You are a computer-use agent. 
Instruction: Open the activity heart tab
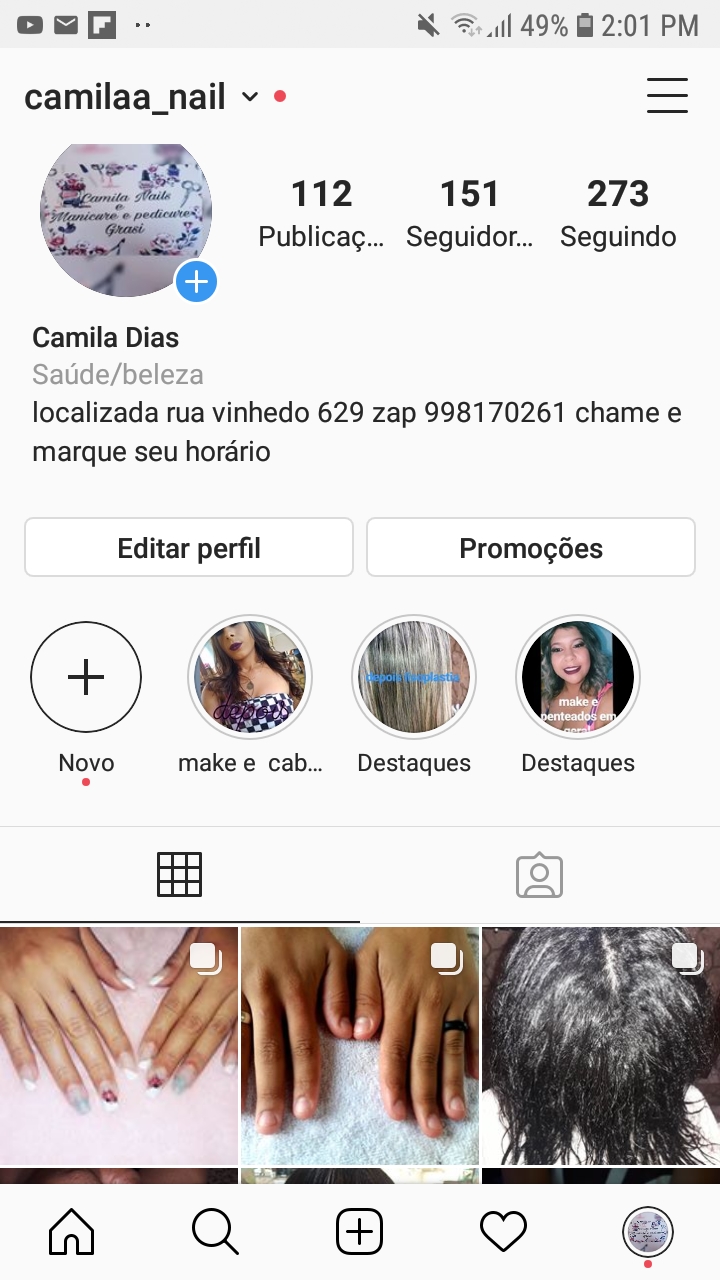[x=503, y=1231]
